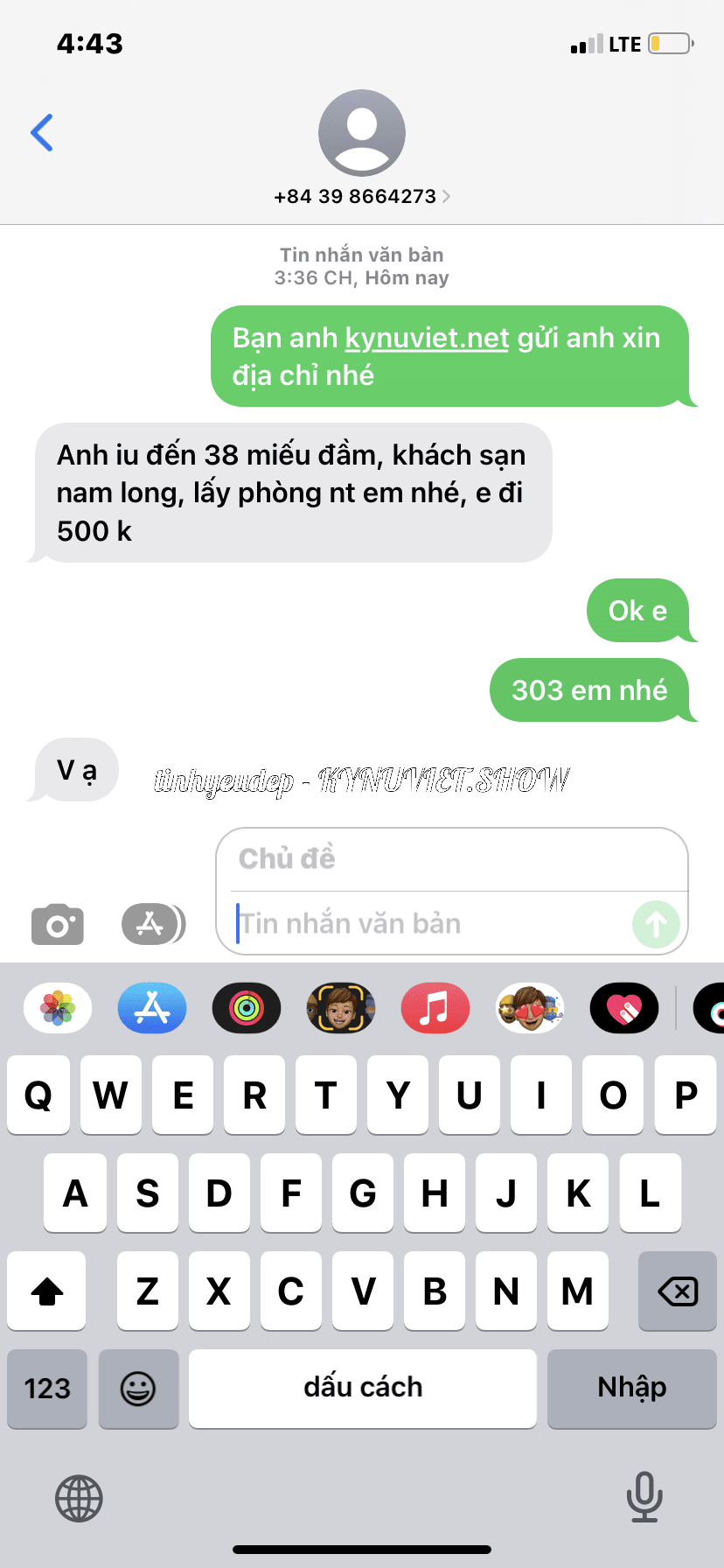Start dictation with the microphone key
Screen dimensions: 724x1568
coord(644,1496)
